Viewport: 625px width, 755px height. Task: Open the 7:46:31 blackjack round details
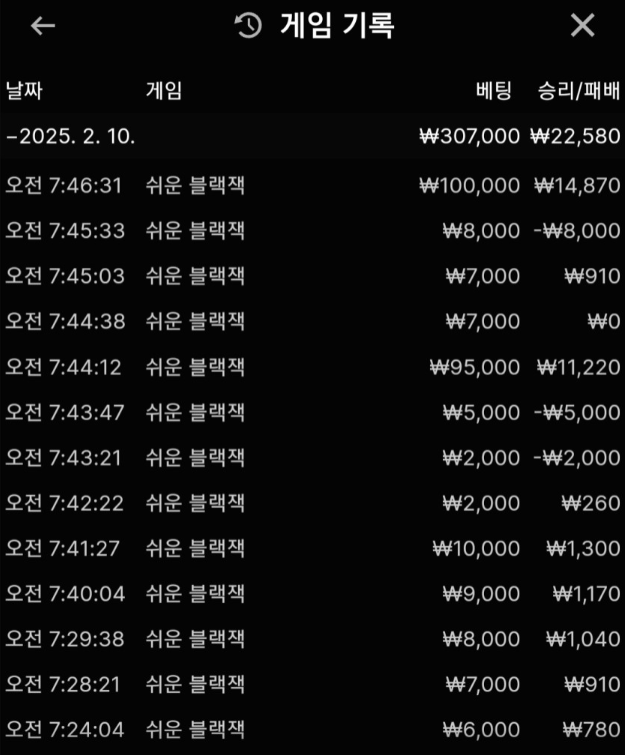point(312,185)
